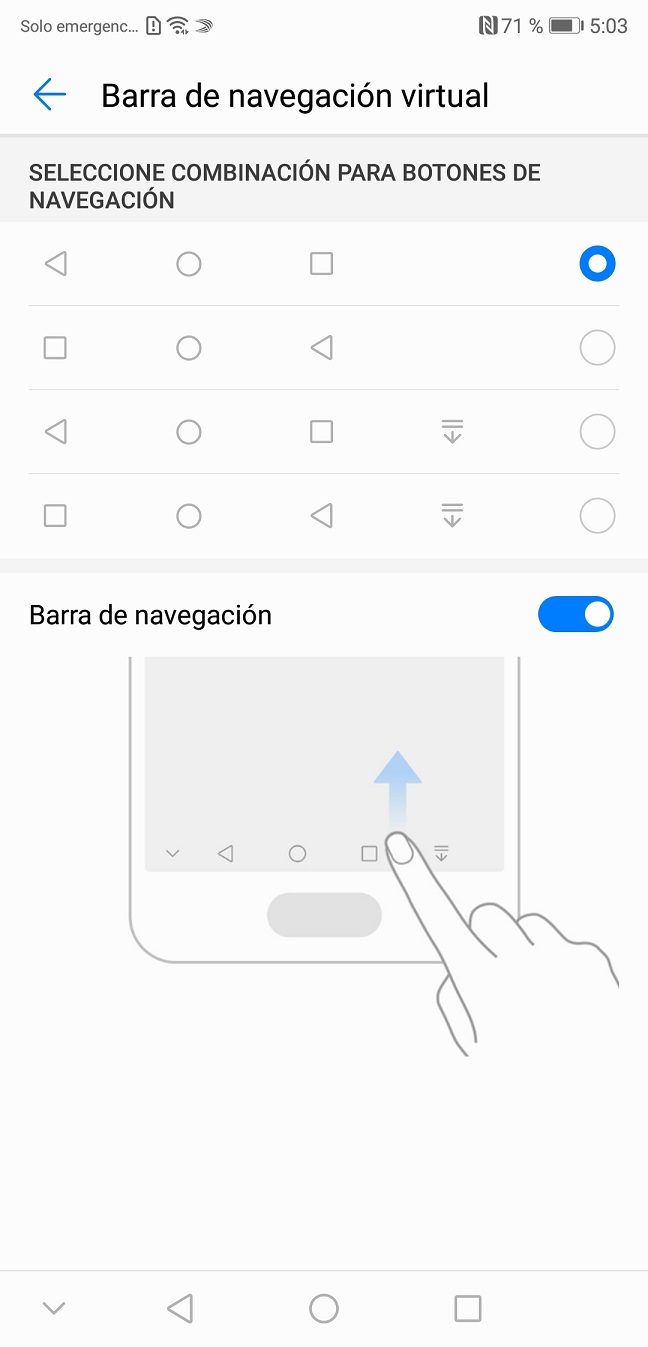Choose recents, home, back with notification shortcut
The image size is (648, 1347).
pyautogui.click(x=597, y=516)
